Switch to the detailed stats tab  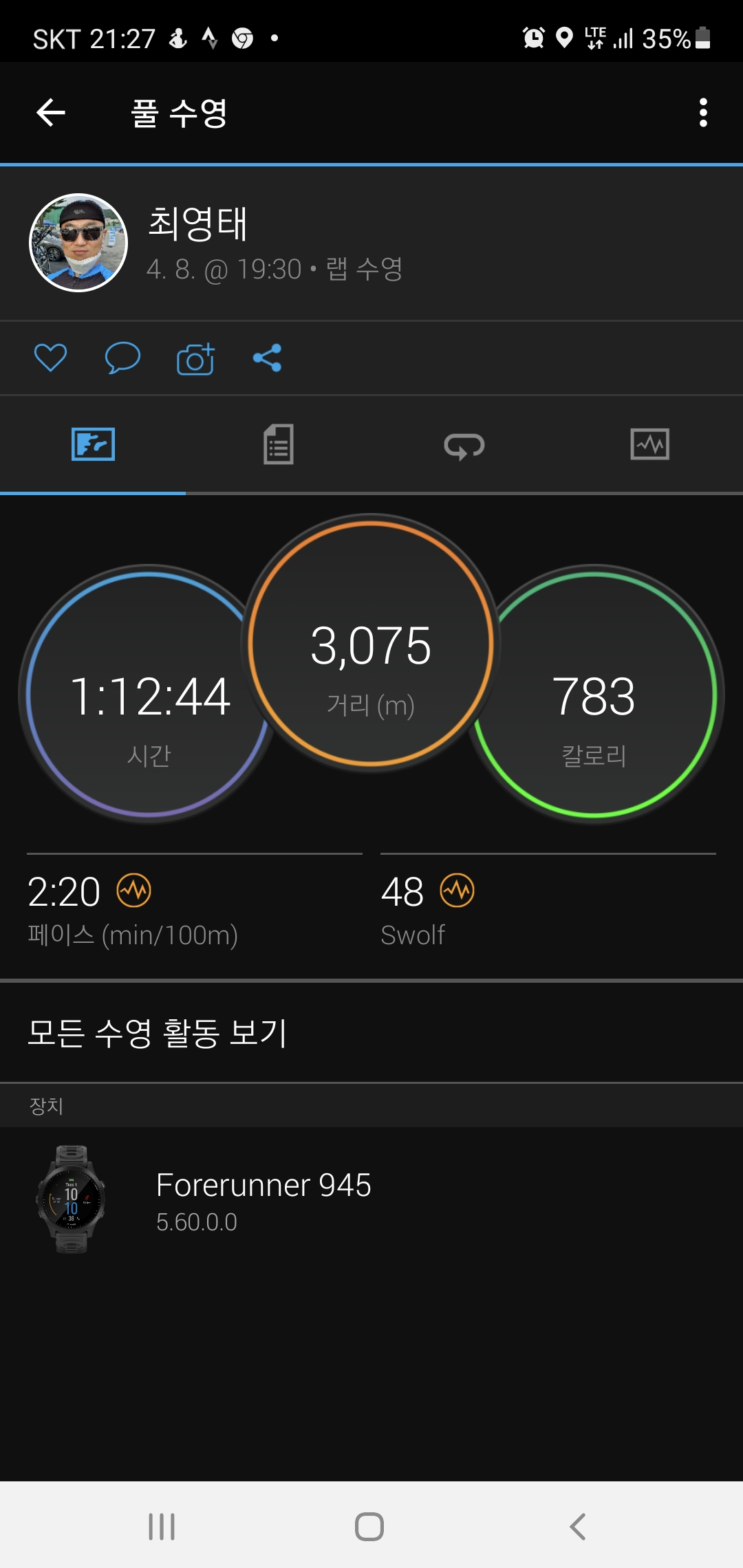pos(279,444)
